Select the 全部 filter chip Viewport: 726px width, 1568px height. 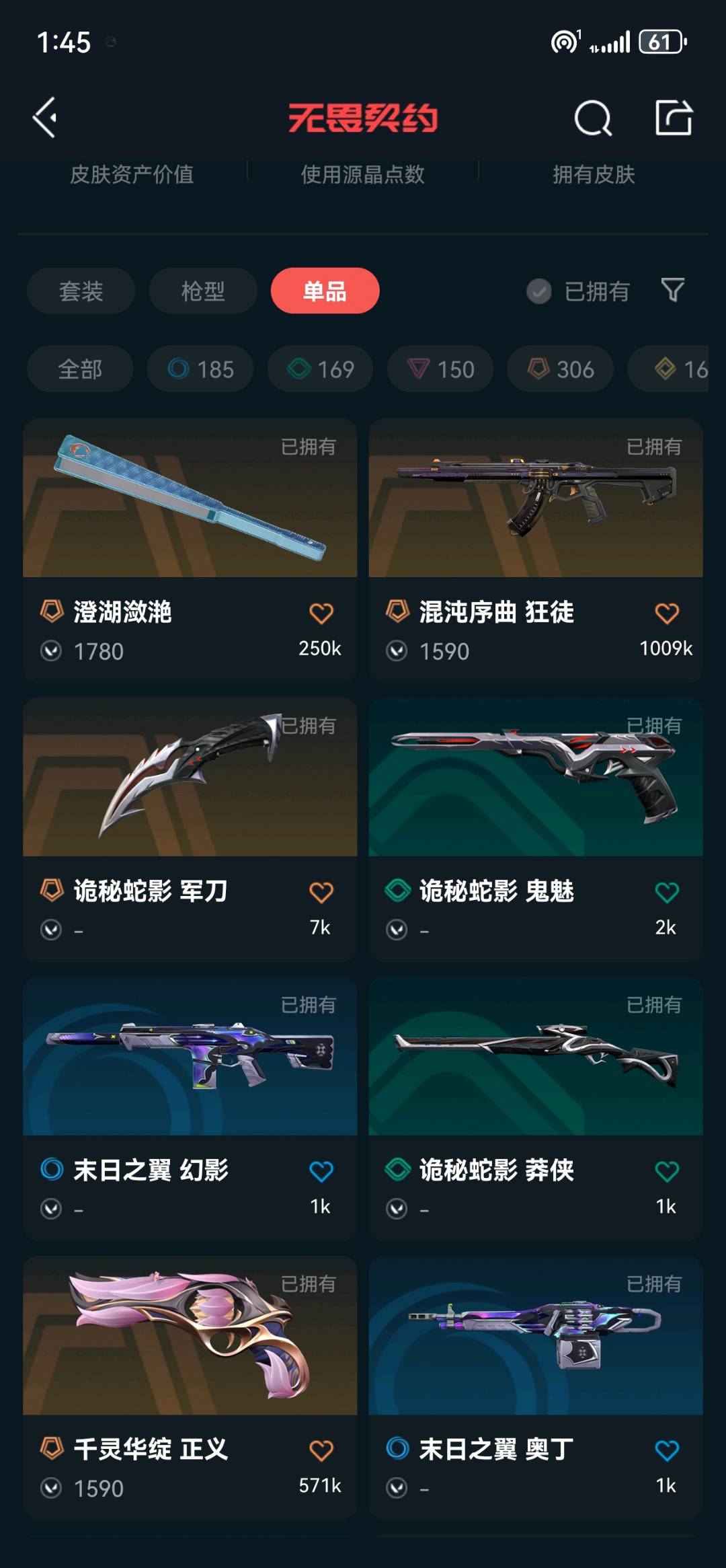point(80,369)
